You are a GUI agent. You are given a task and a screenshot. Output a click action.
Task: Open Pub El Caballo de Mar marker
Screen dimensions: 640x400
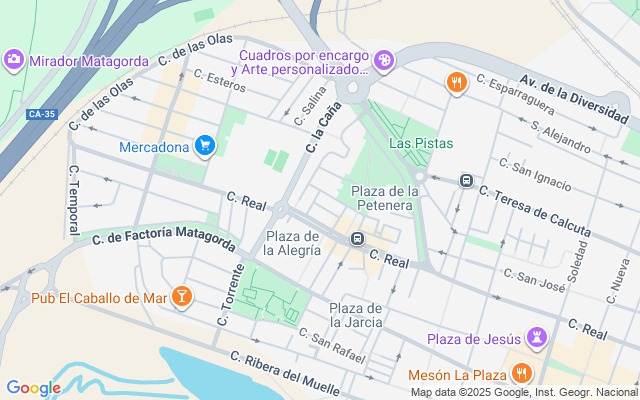point(182,296)
